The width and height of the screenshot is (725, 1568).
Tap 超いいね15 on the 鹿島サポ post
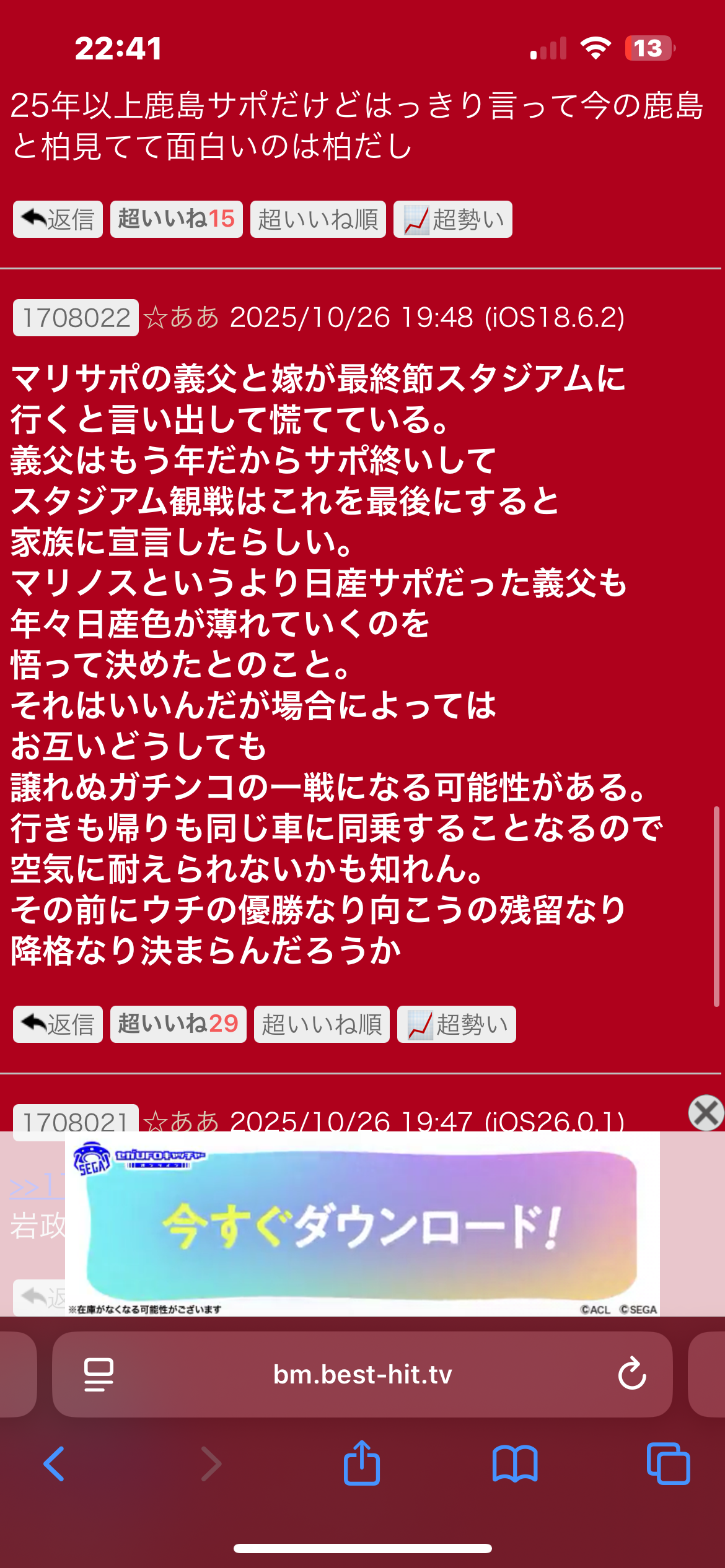tap(176, 219)
